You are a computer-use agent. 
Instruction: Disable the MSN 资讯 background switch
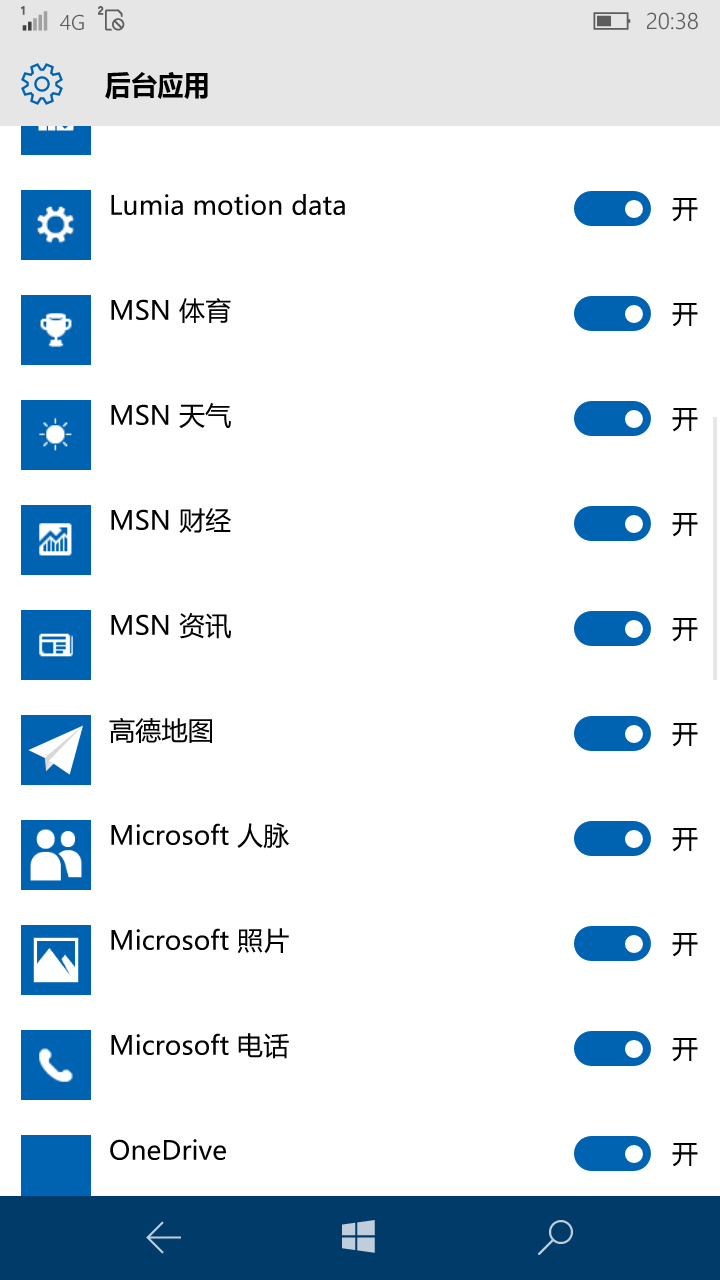(612, 629)
